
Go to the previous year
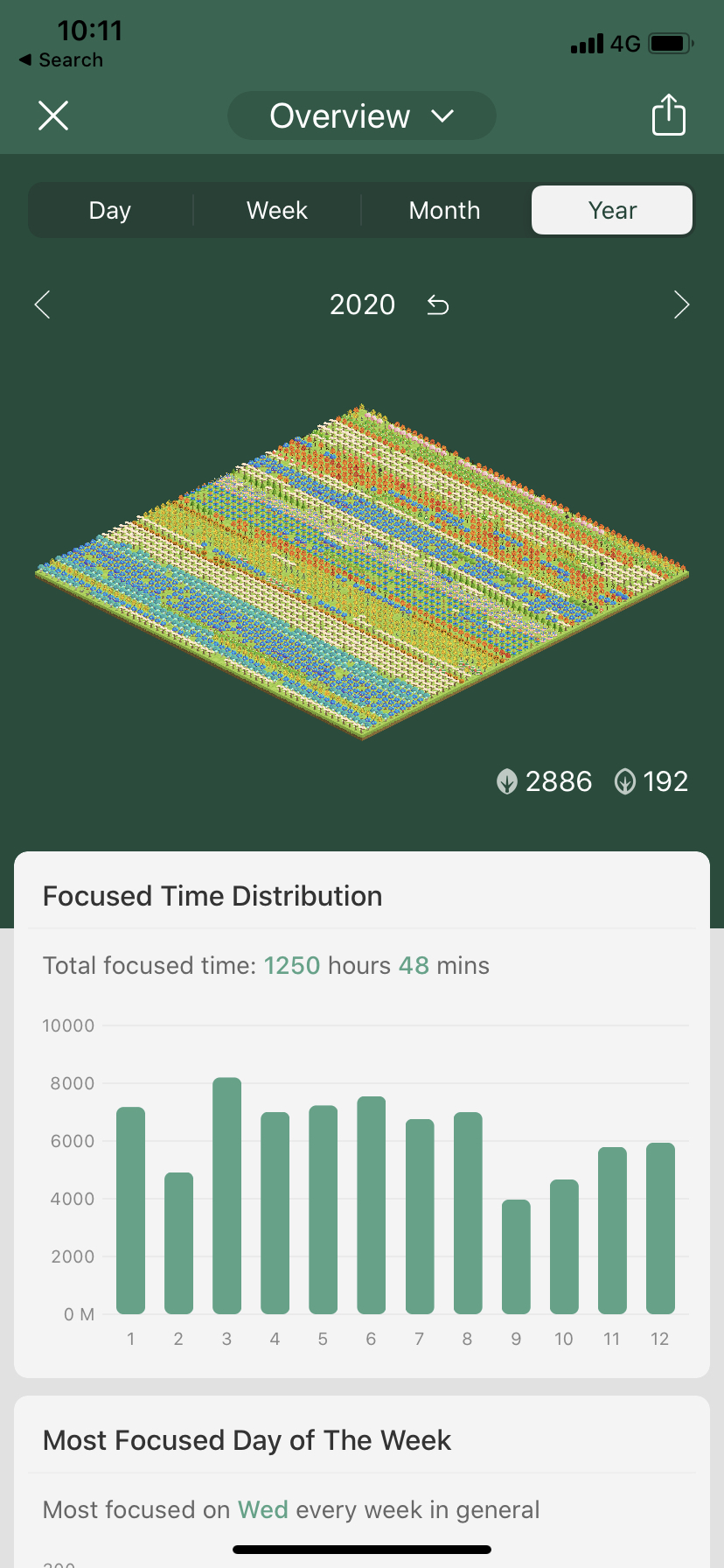click(42, 304)
